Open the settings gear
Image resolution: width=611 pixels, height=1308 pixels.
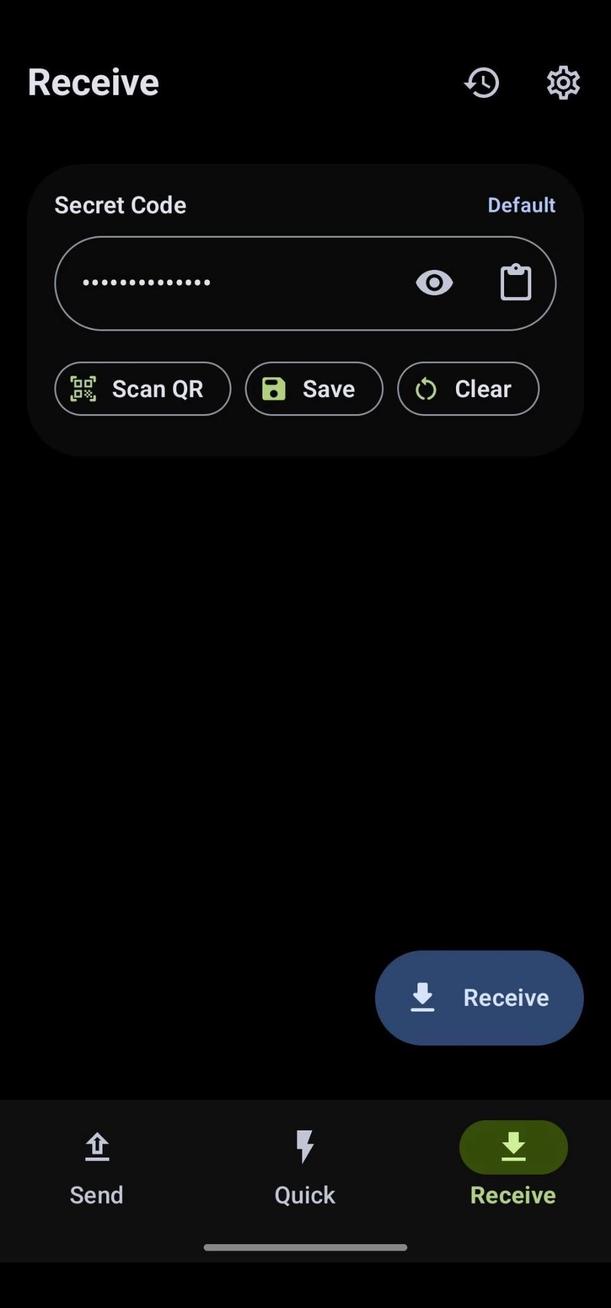click(x=563, y=83)
